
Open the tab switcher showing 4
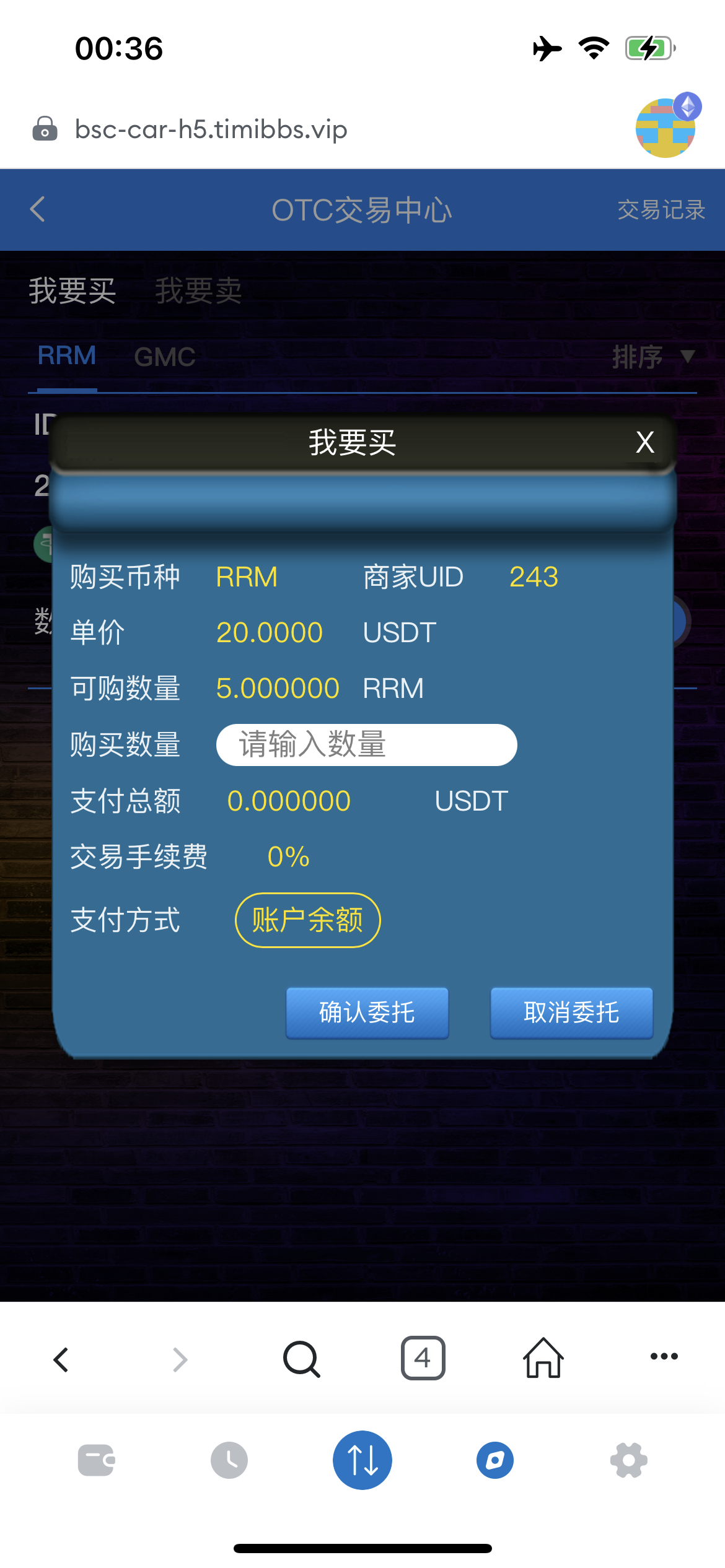pos(423,1358)
